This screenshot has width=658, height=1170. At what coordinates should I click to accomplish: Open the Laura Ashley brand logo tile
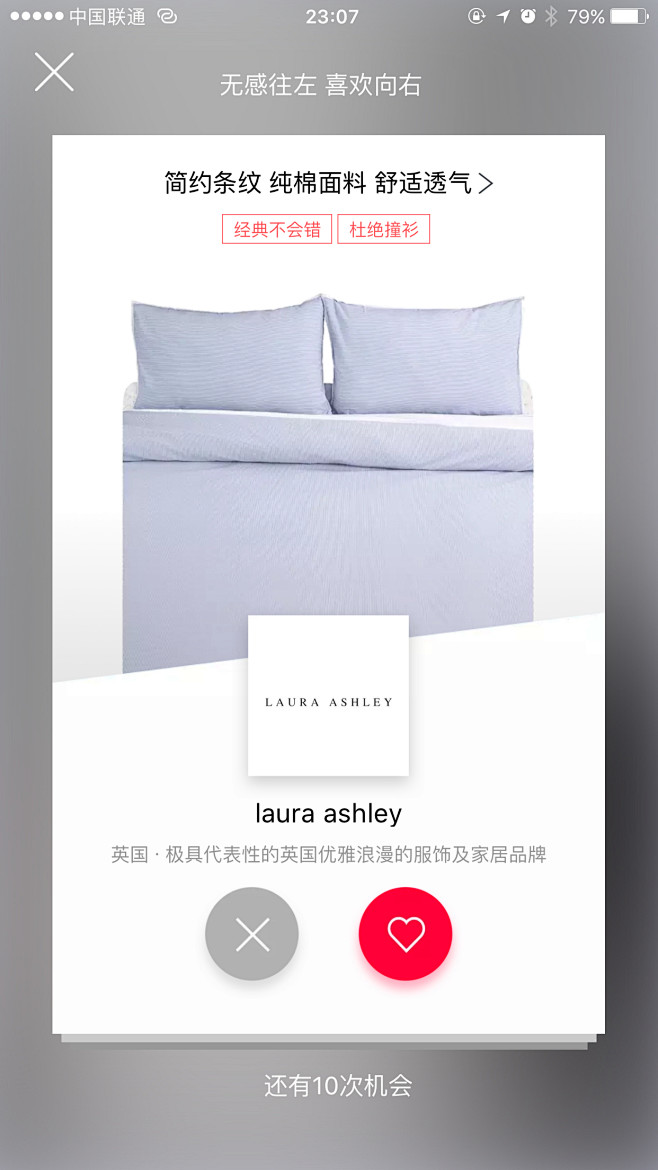[x=328, y=696]
